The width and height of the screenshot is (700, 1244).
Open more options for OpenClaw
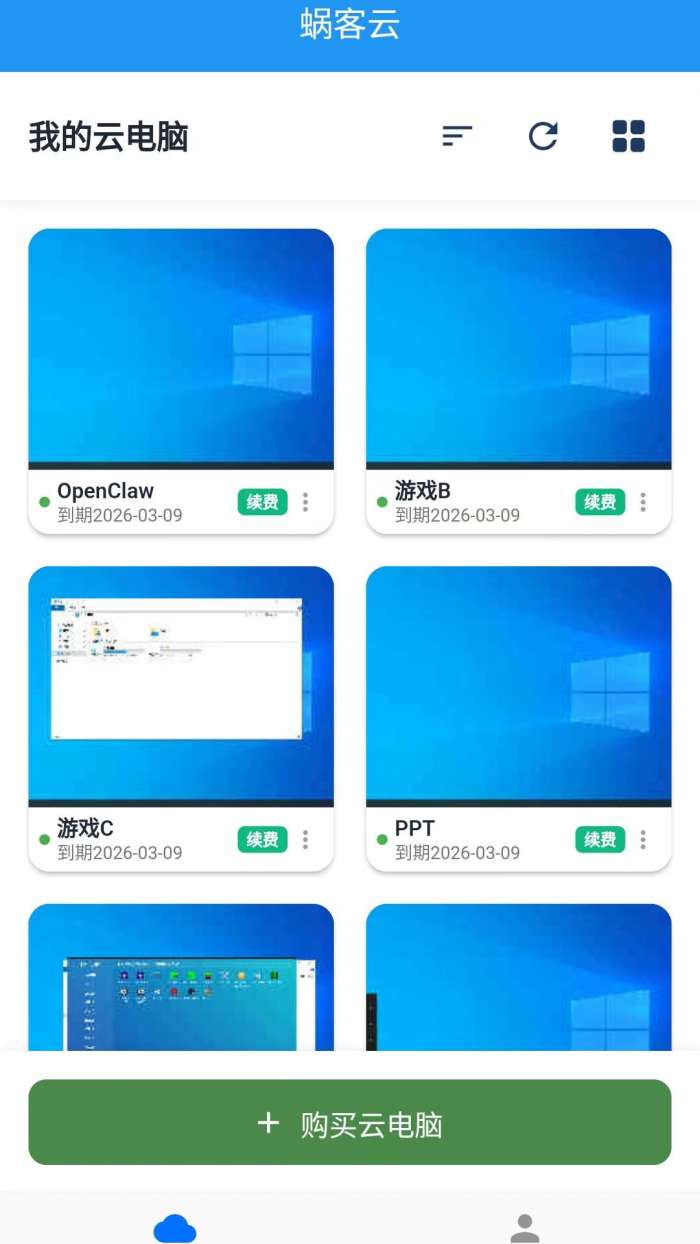pyautogui.click(x=306, y=502)
